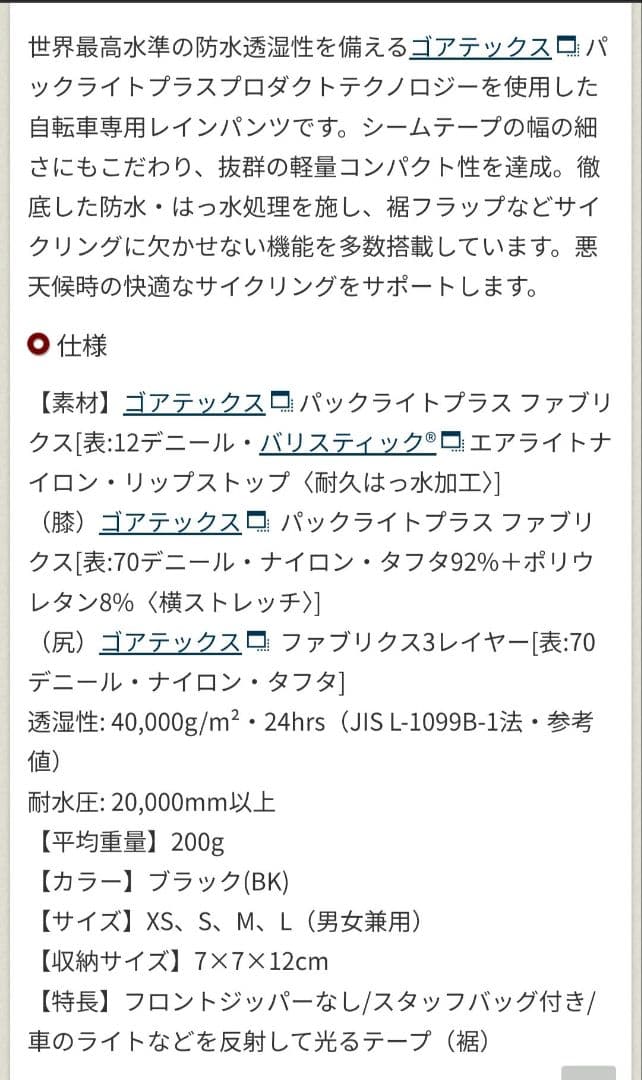Open the ゴアテックス link after 【素材】
The width and height of the screenshot is (642, 1080).
[x=194, y=403]
